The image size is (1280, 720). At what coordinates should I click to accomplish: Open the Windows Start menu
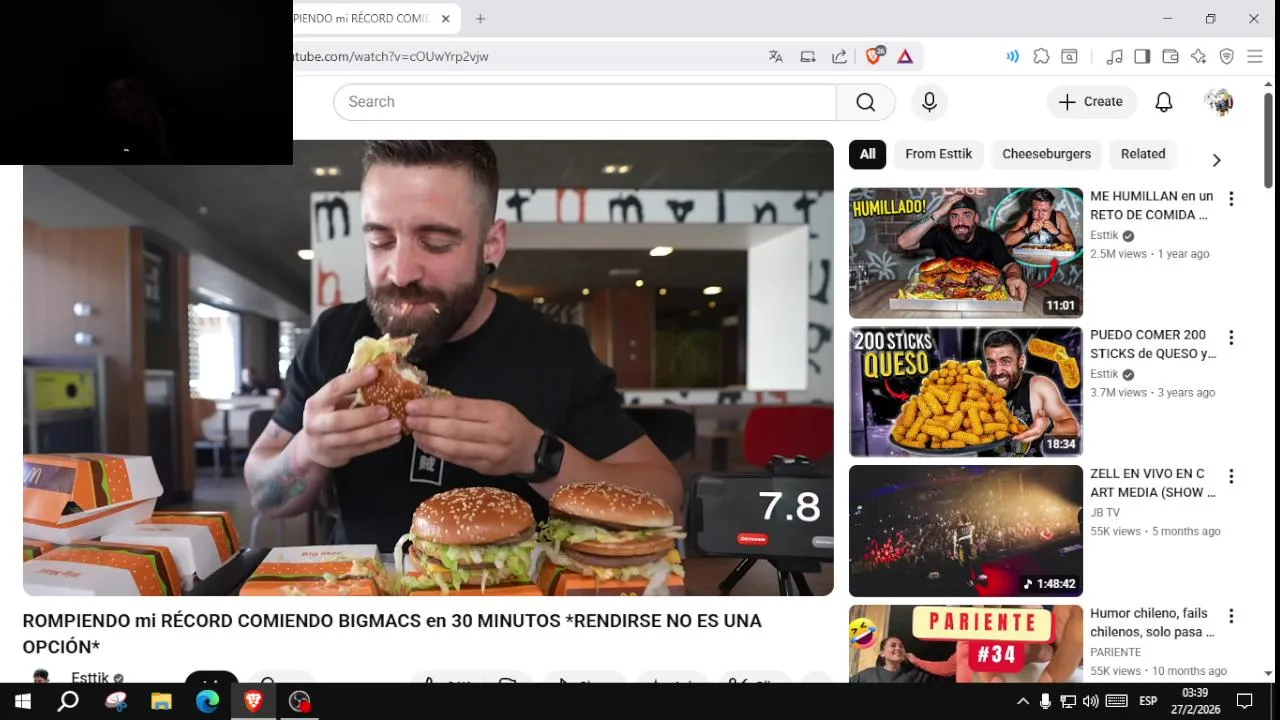tap(22, 701)
